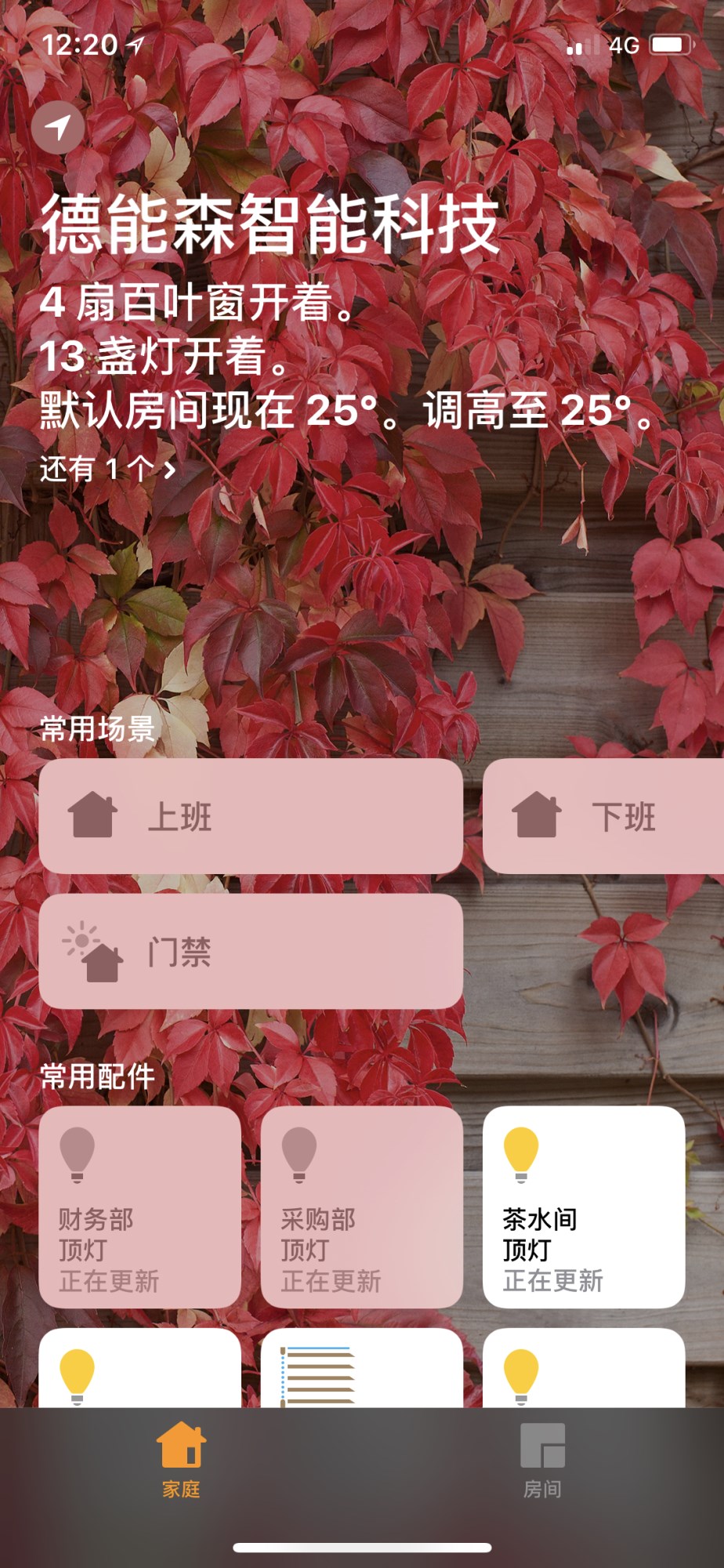Activate the 上班 scene

[x=250, y=816]
